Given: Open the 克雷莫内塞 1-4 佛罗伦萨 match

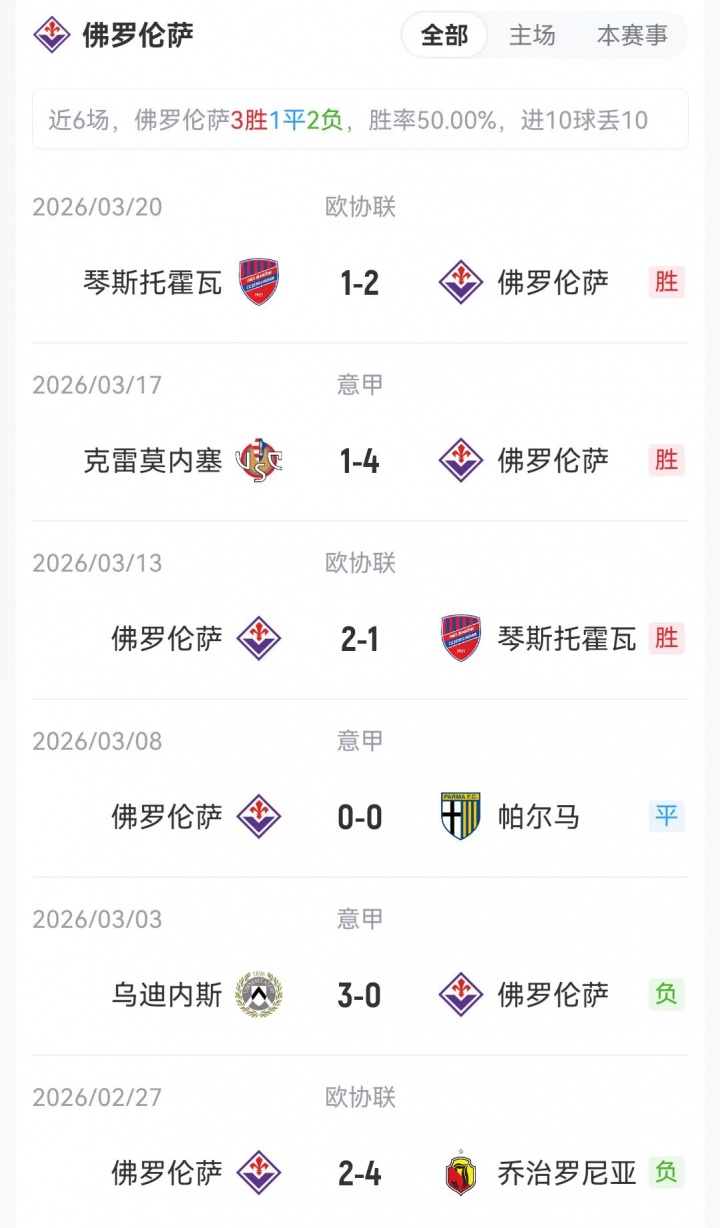Looking at the screenshot, I should 360,461.
